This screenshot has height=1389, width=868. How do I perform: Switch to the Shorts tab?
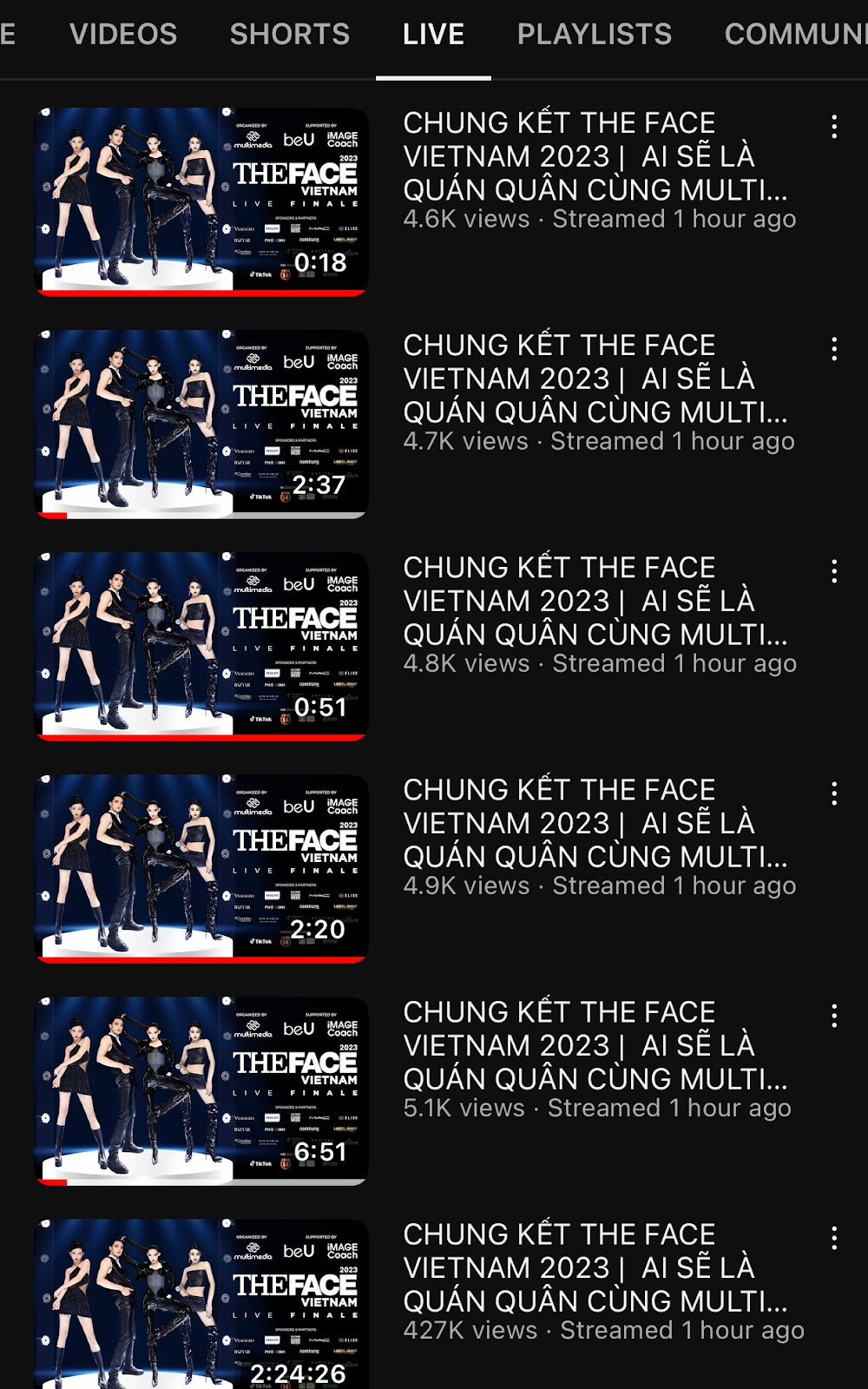pyautogui.click(x=290, y=35)
